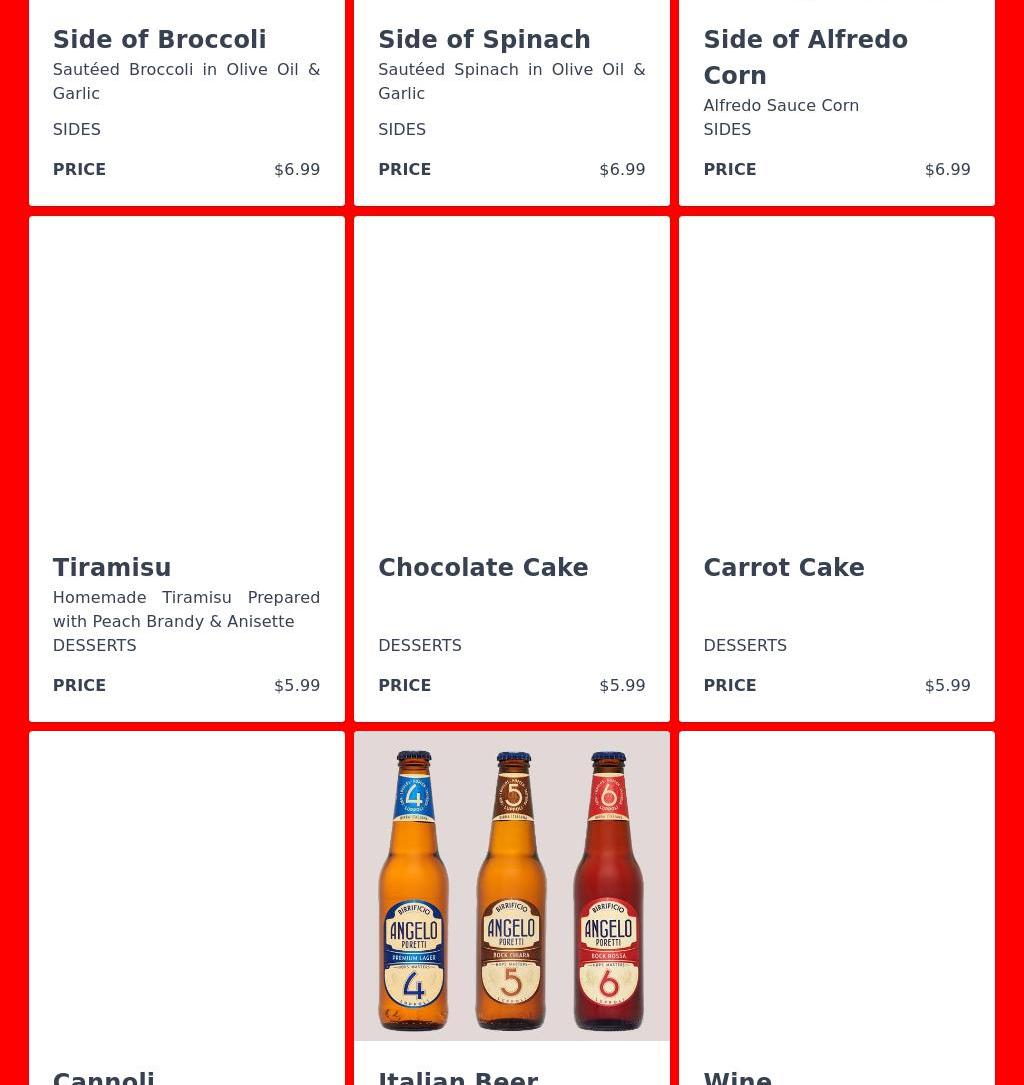
Task: View the Side of Alfredo Corn card
Action: click(x=836, y=100)
